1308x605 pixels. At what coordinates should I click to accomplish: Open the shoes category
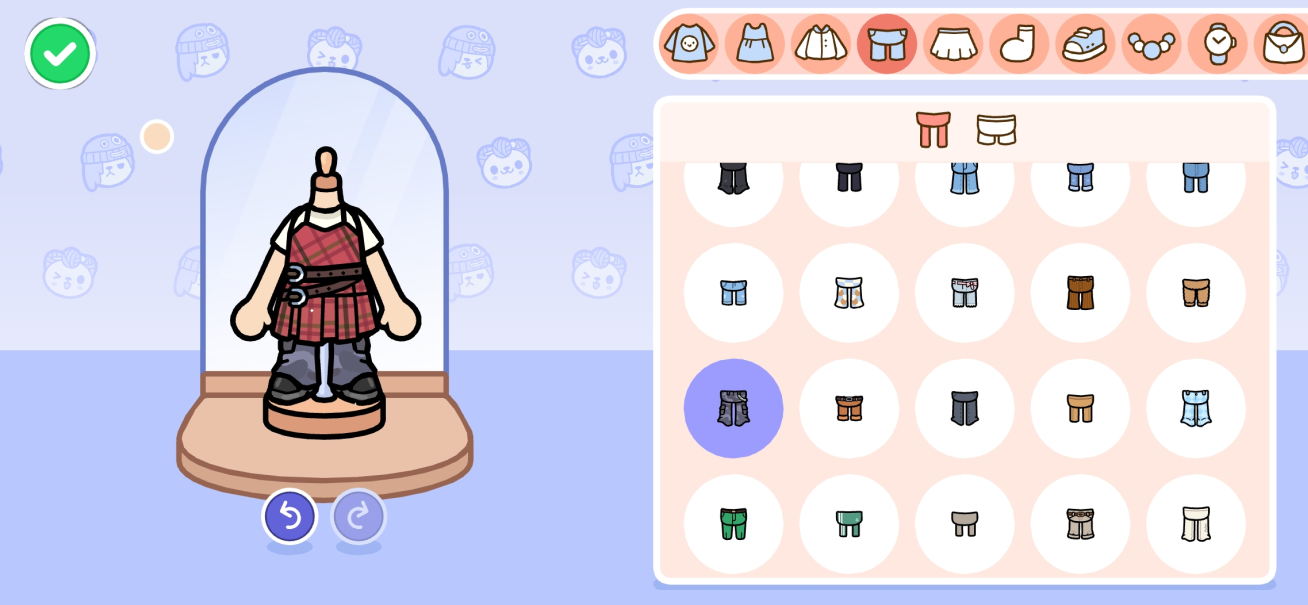point(1084,44)
